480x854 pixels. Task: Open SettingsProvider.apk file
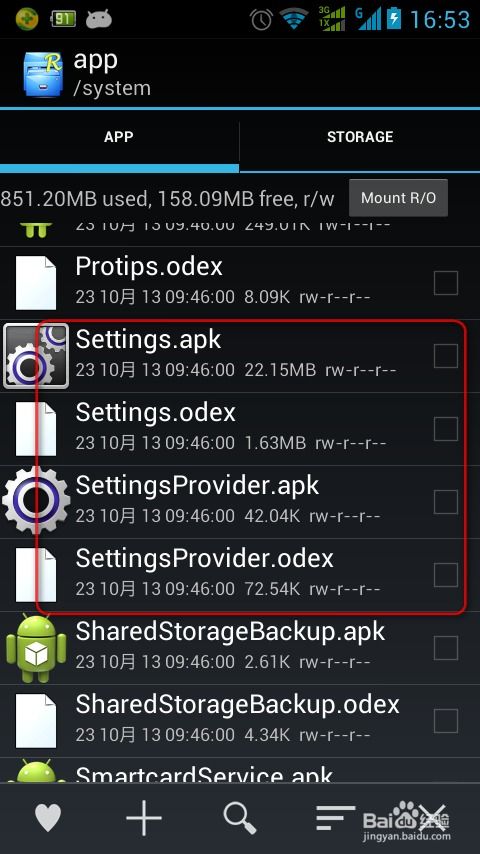coord(240,502)
